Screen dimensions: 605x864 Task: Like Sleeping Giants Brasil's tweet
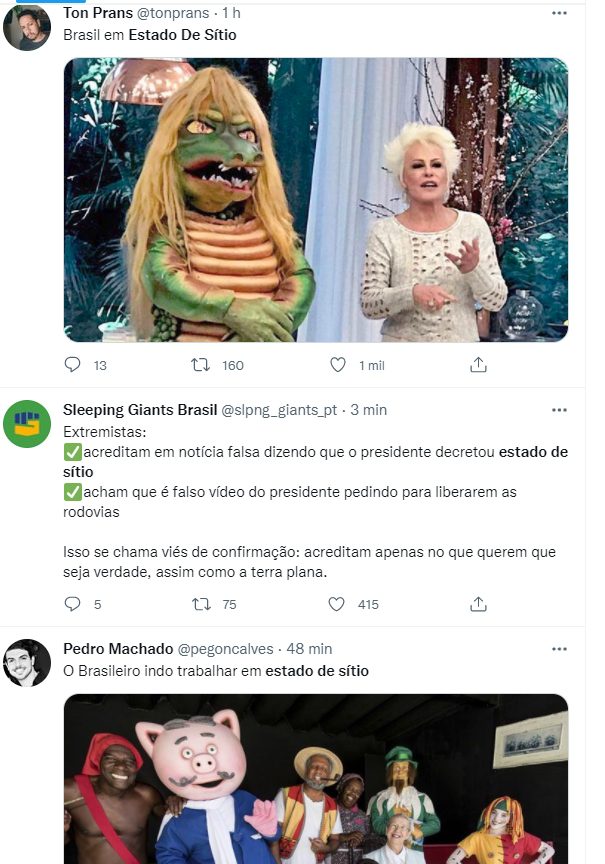coord(337,604)
